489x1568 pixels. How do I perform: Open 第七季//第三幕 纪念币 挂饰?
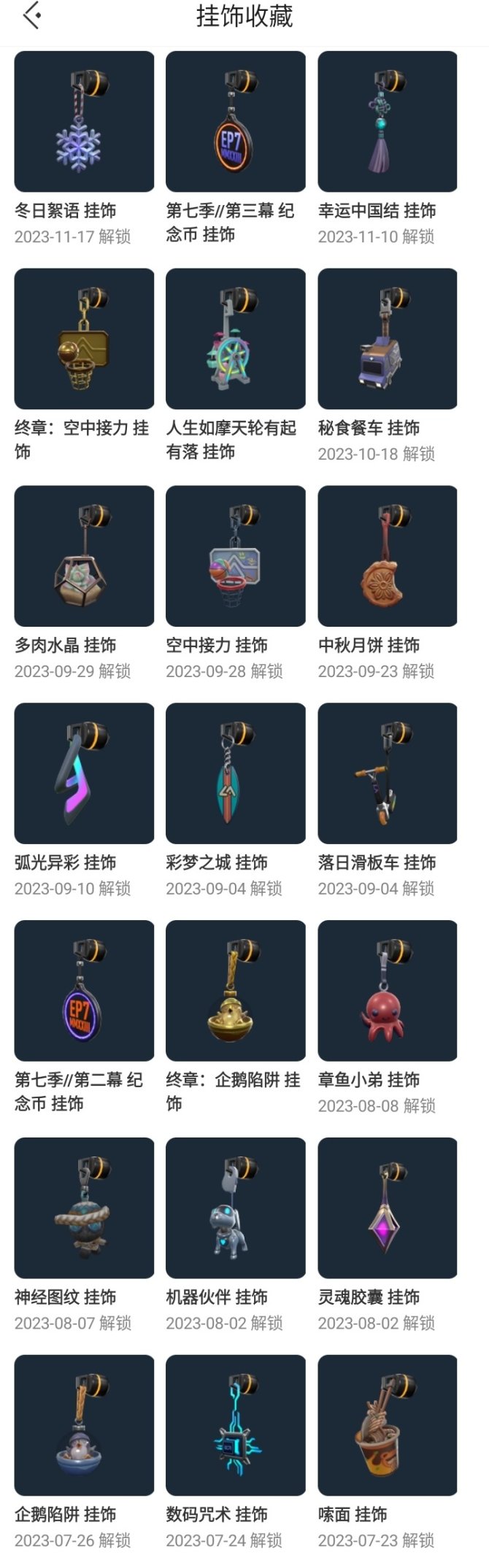235,122
